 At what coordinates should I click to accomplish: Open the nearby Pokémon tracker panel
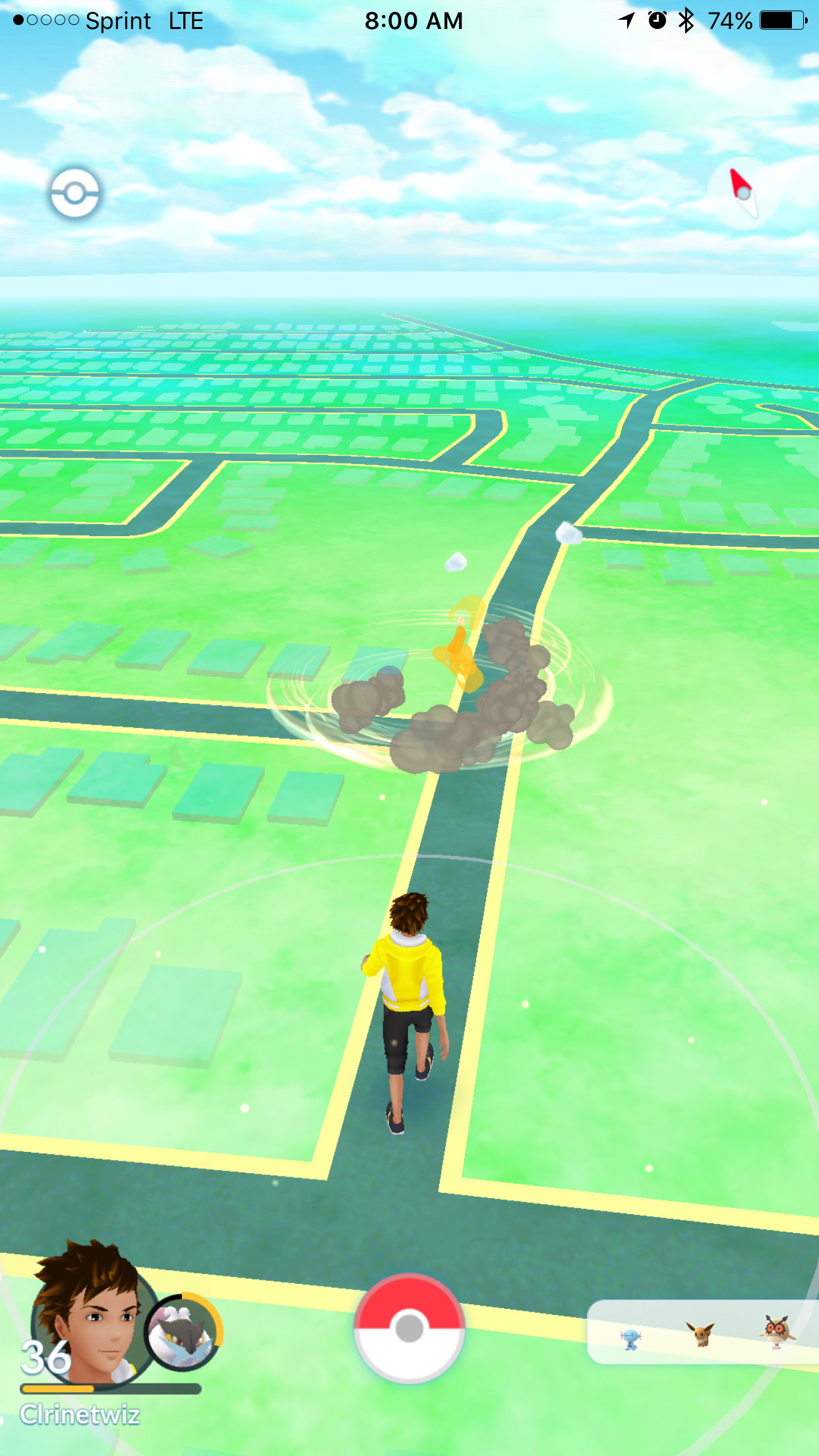pos(703,1332)
